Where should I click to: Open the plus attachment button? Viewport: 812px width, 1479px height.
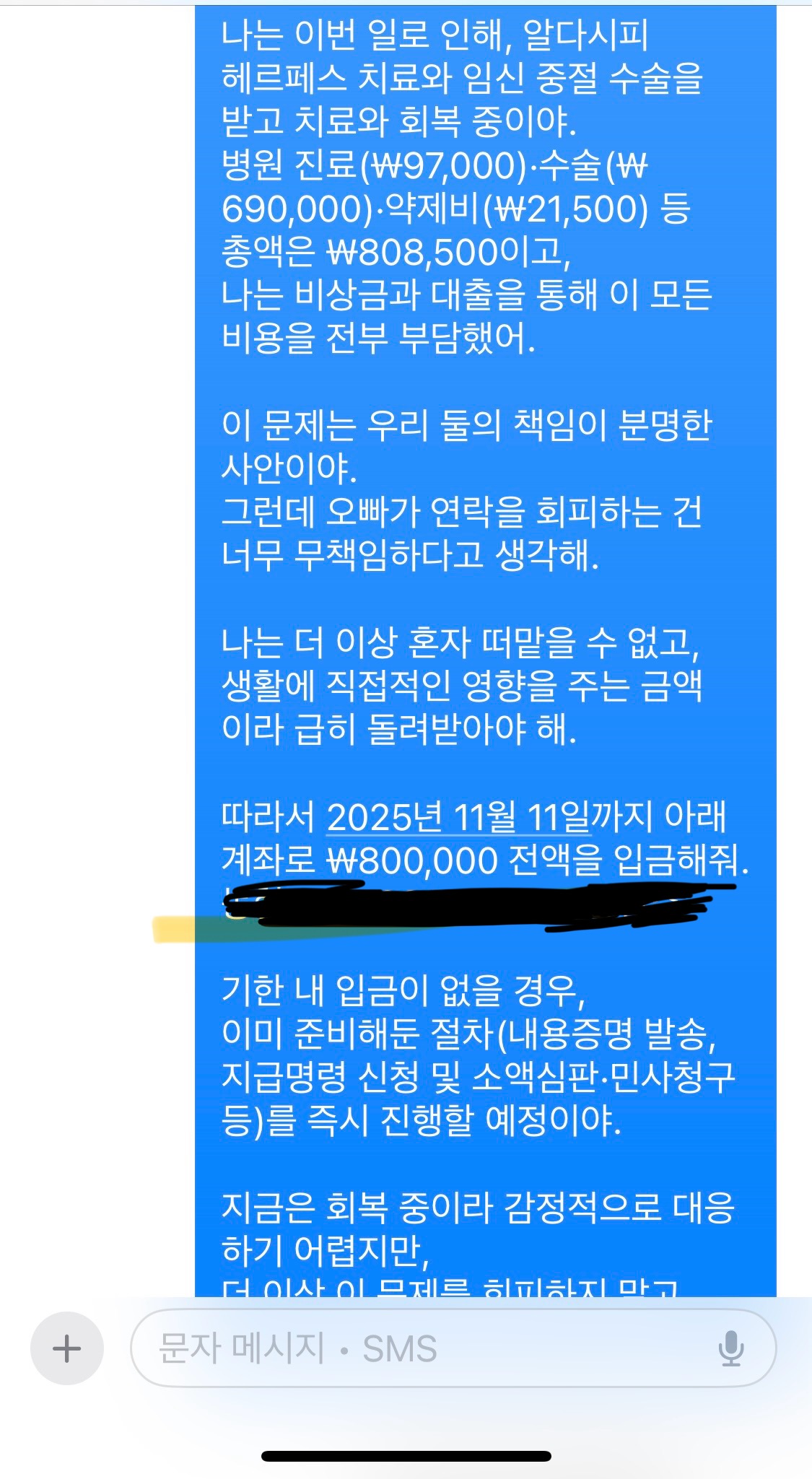point(66,1348)
